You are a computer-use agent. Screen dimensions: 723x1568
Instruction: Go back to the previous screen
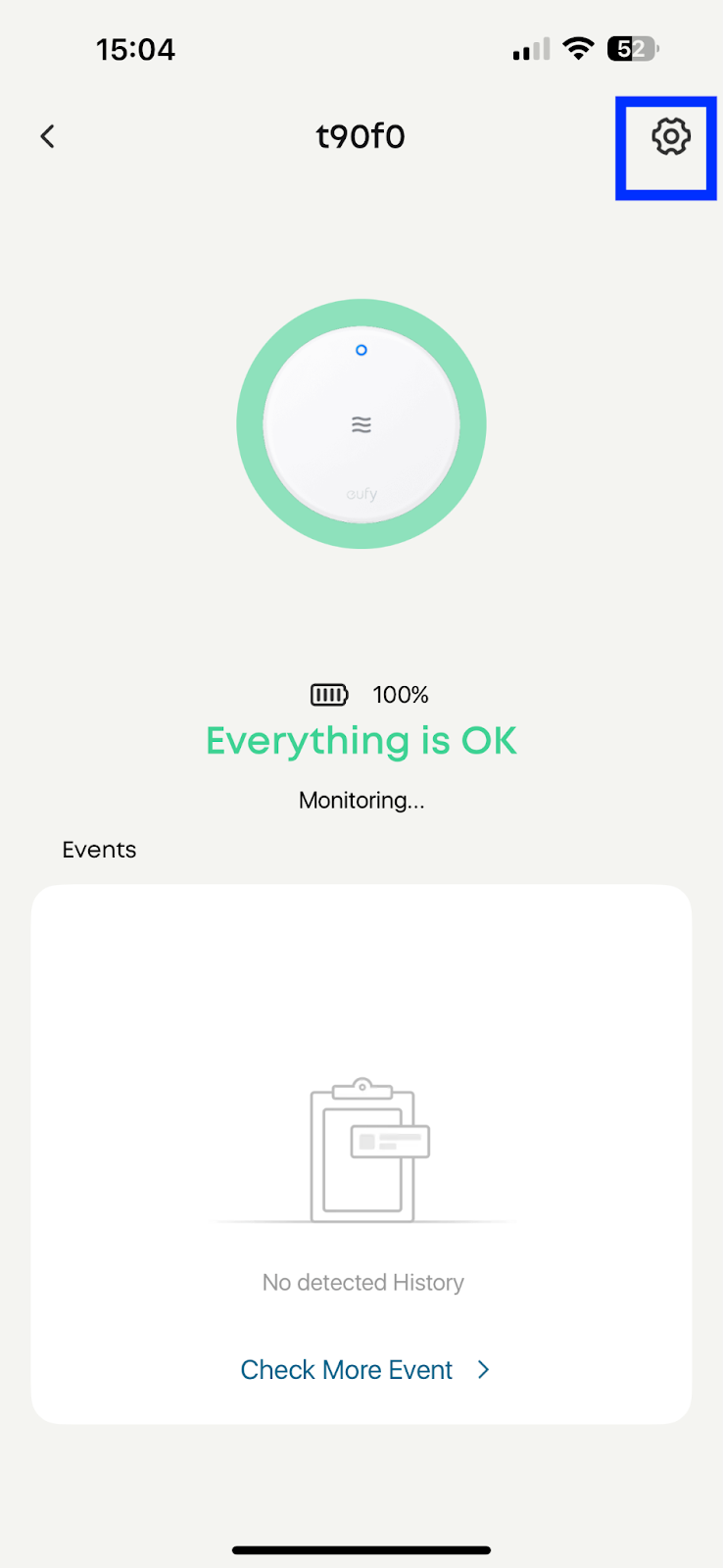click(x=47, y=136)
